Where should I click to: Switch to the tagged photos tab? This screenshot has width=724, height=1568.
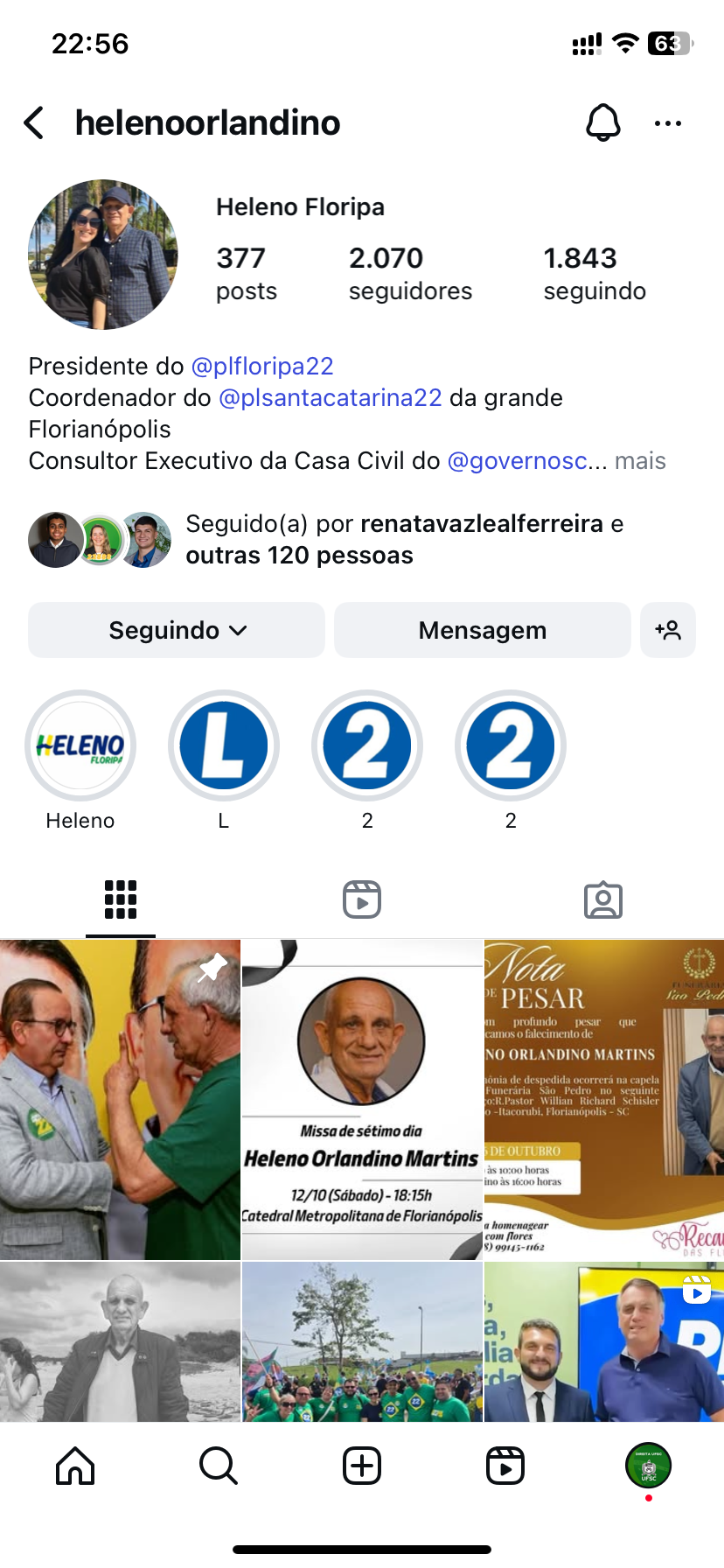coord(603,899)
